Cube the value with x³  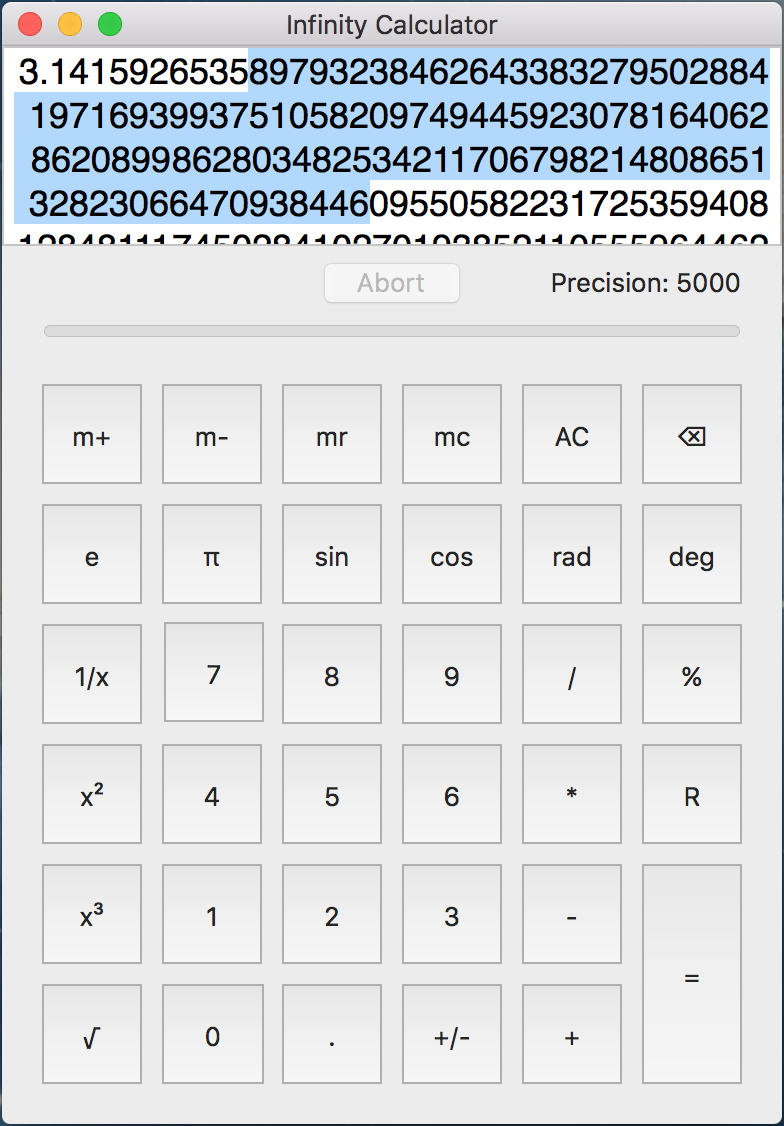pyautogui.click(x=92, y=914)
